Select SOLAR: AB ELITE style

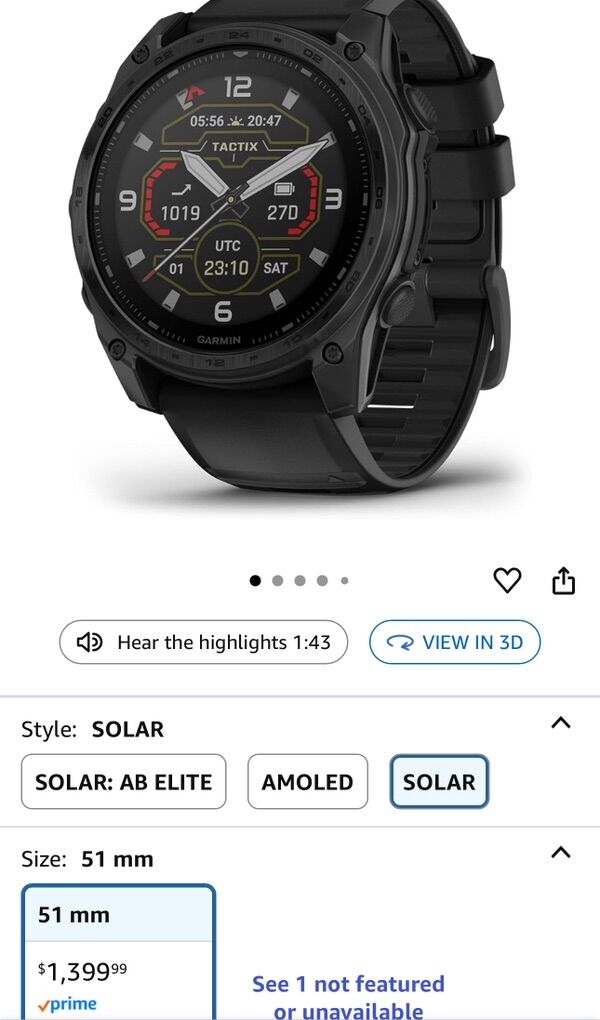[x=123, y=782]
